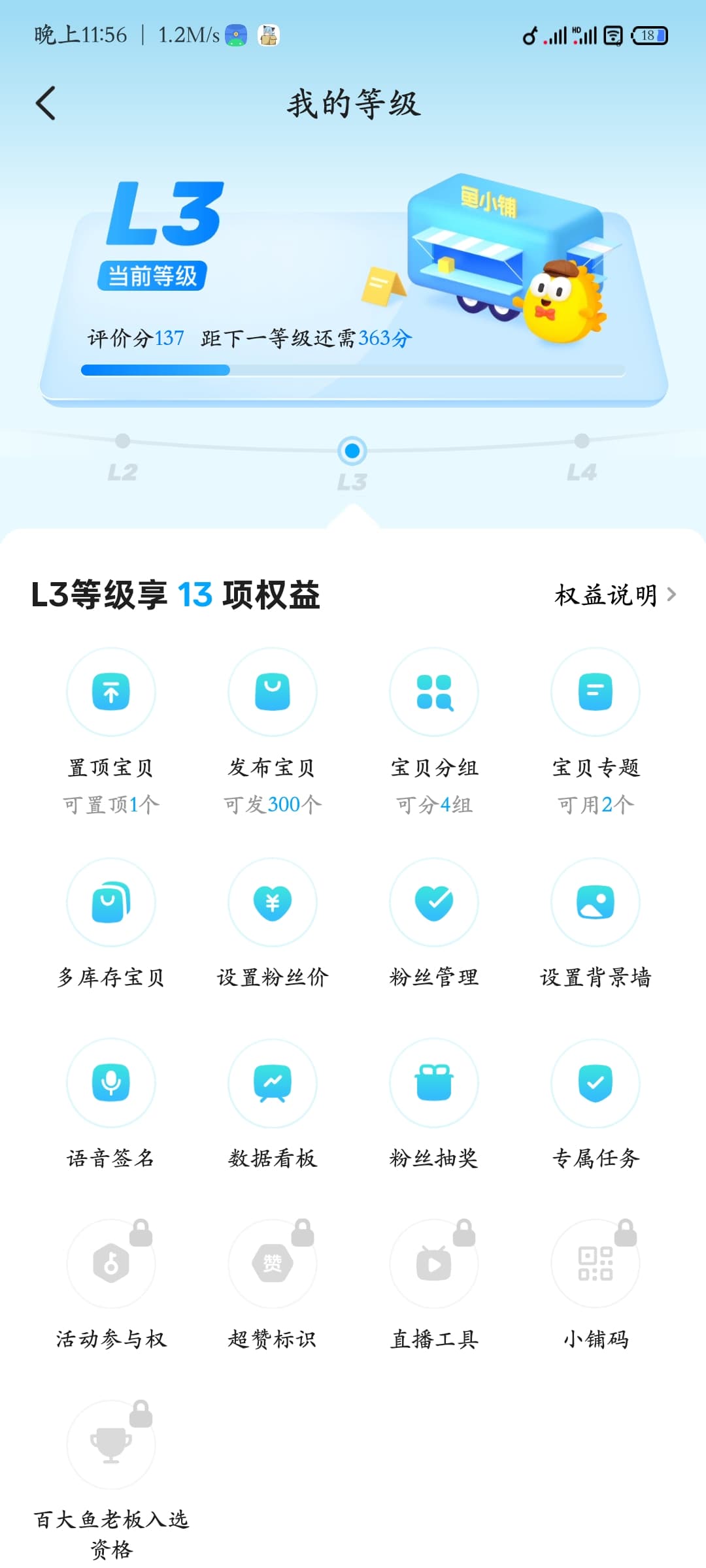Image resolution: width=706 pixels, height=1568 pixels.
Task: Open 专属任务 benefit
Action: click(x=596, y=1083)
